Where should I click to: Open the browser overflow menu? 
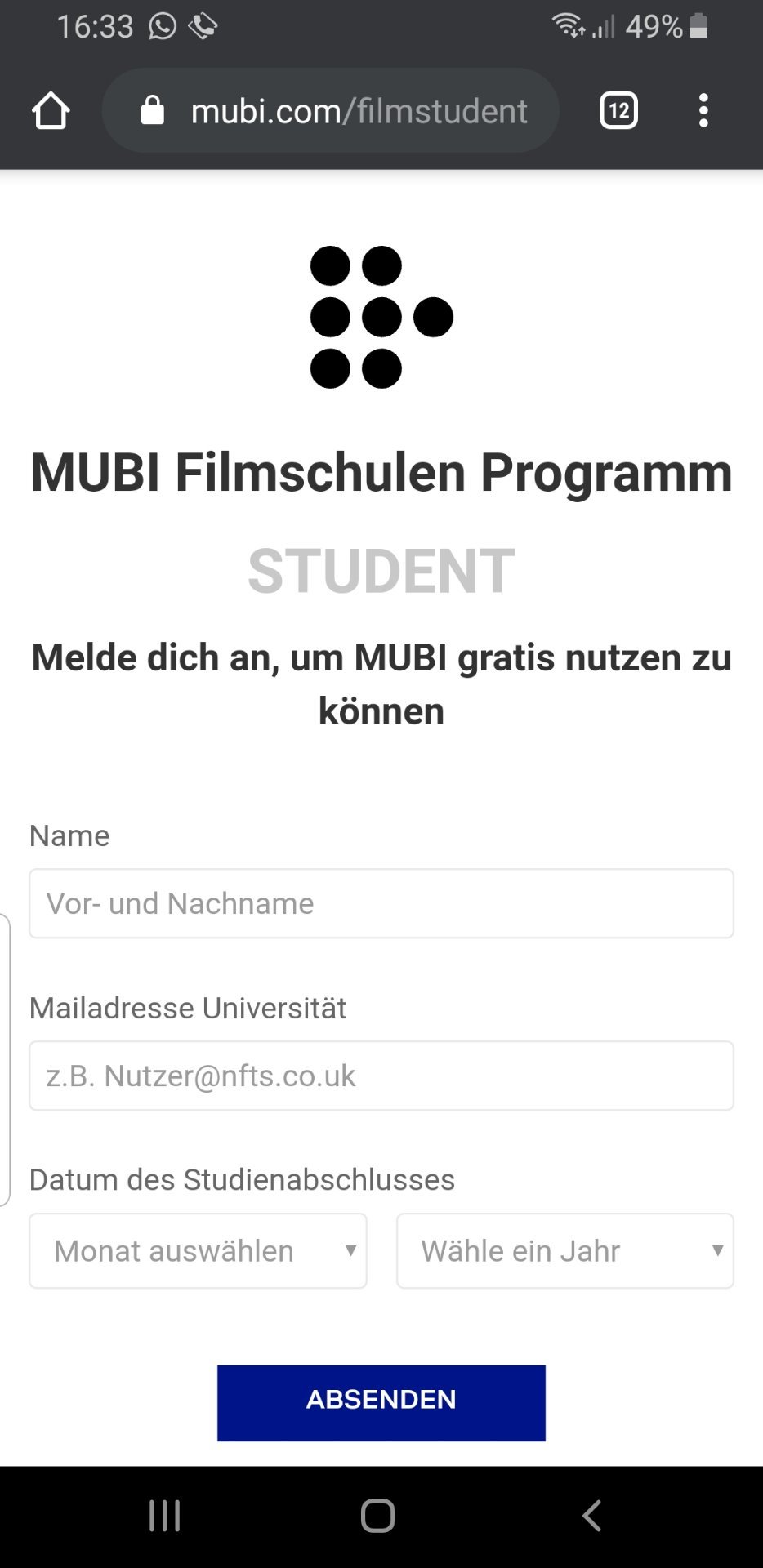point(703,110)
